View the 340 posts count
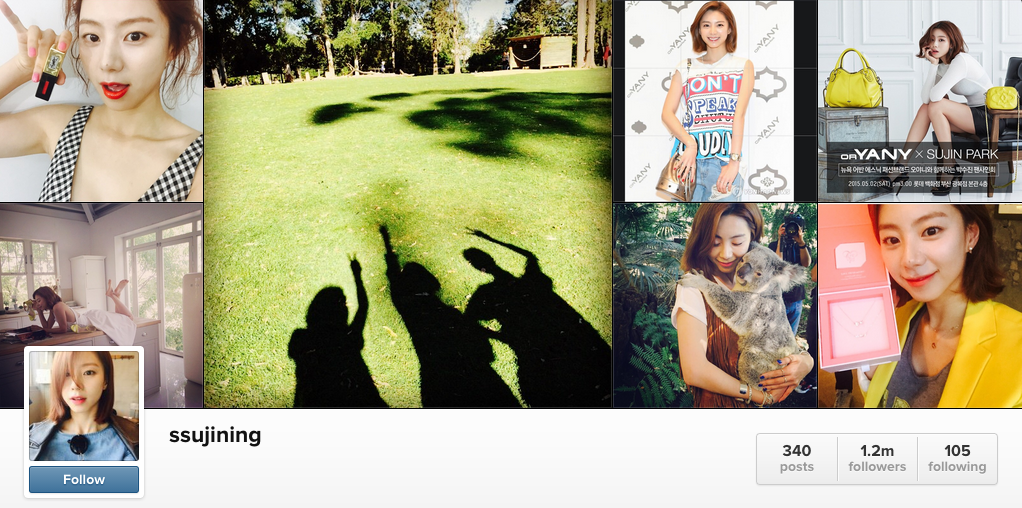Image resolution: width=1022 pixels, height=508 pixels. [797, 459]
